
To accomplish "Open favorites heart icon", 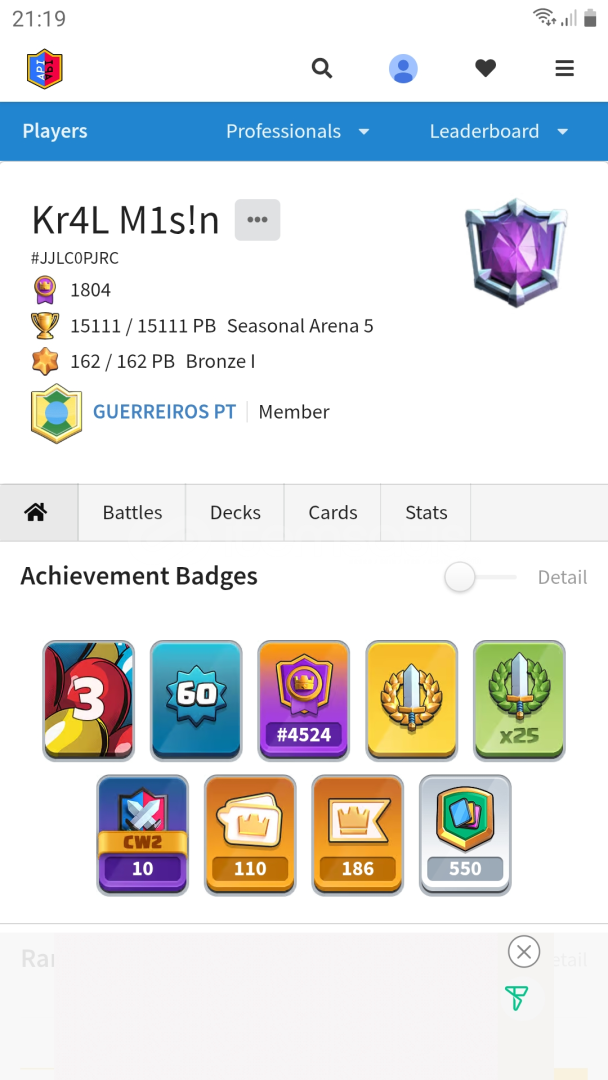I will [x=485, y=68].
